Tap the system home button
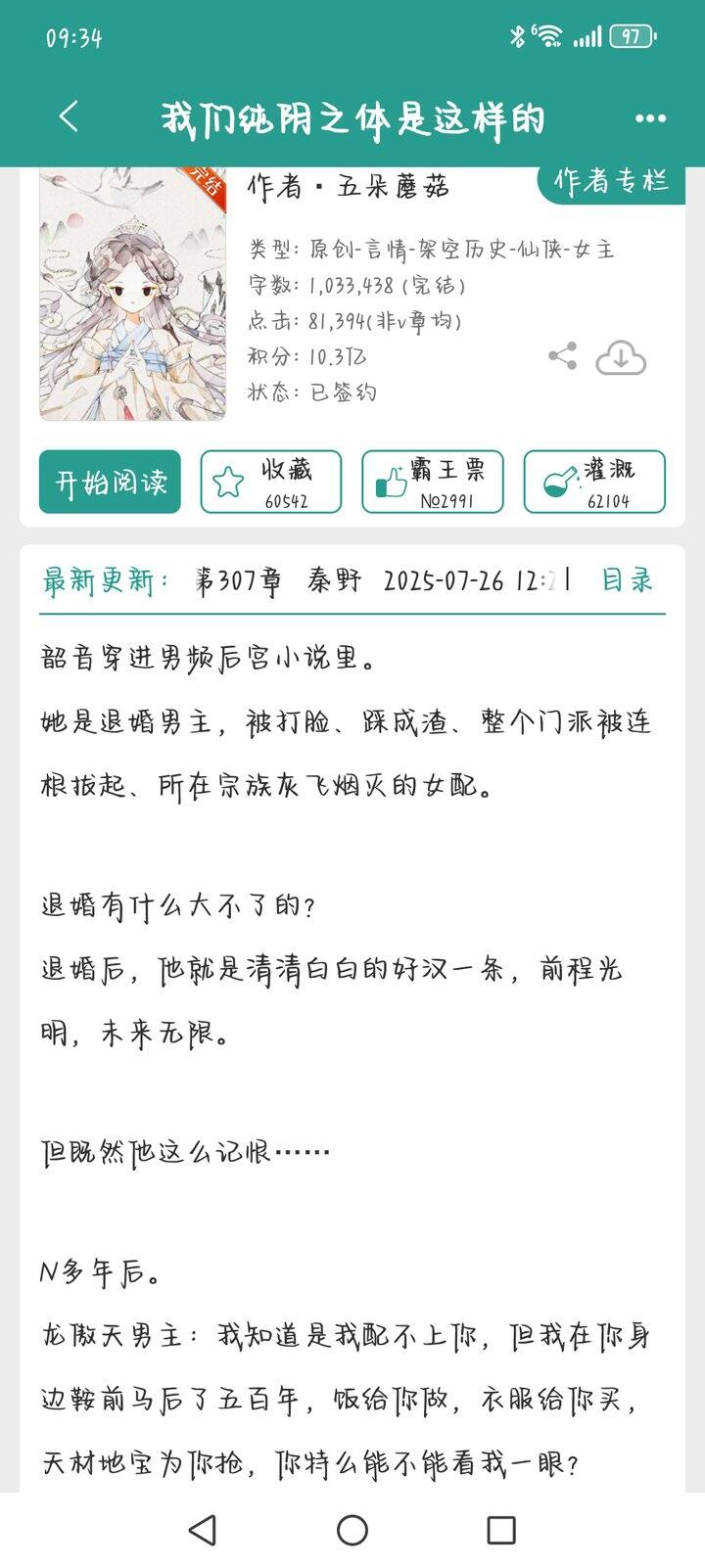The width and height of the screenshot is (705, 1568). 352,1530
